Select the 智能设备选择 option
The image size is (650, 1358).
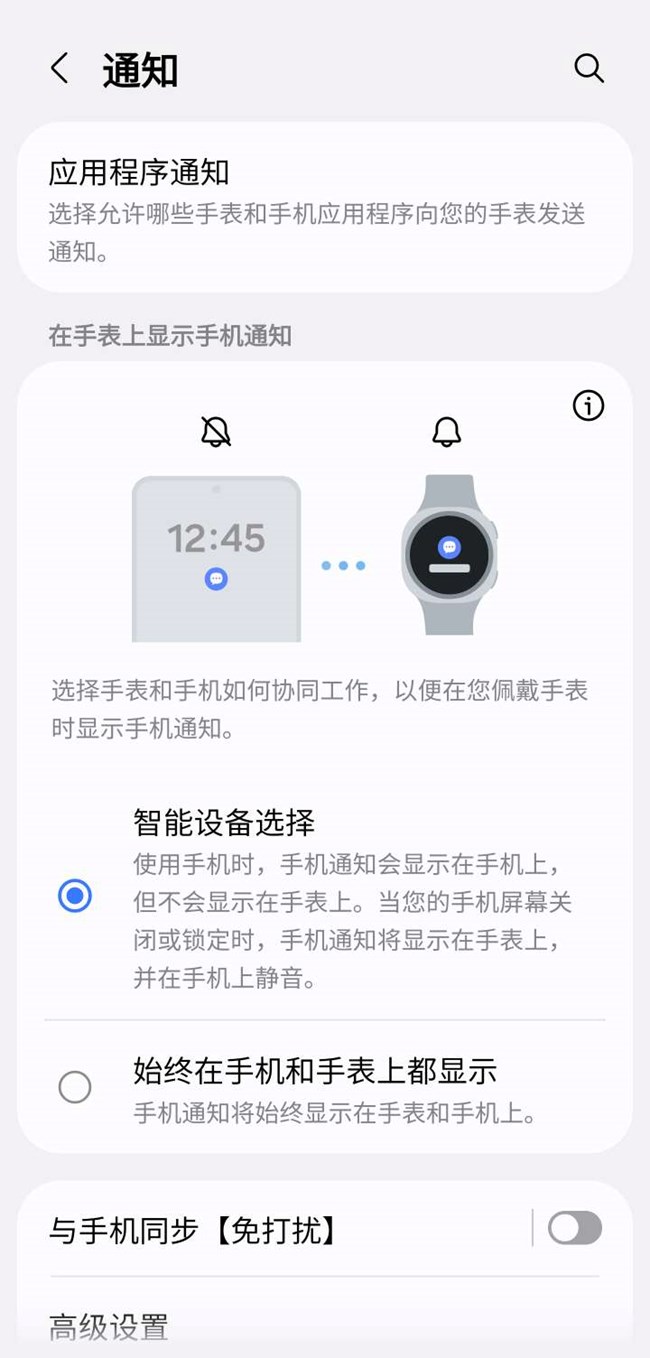pos(75,896)
